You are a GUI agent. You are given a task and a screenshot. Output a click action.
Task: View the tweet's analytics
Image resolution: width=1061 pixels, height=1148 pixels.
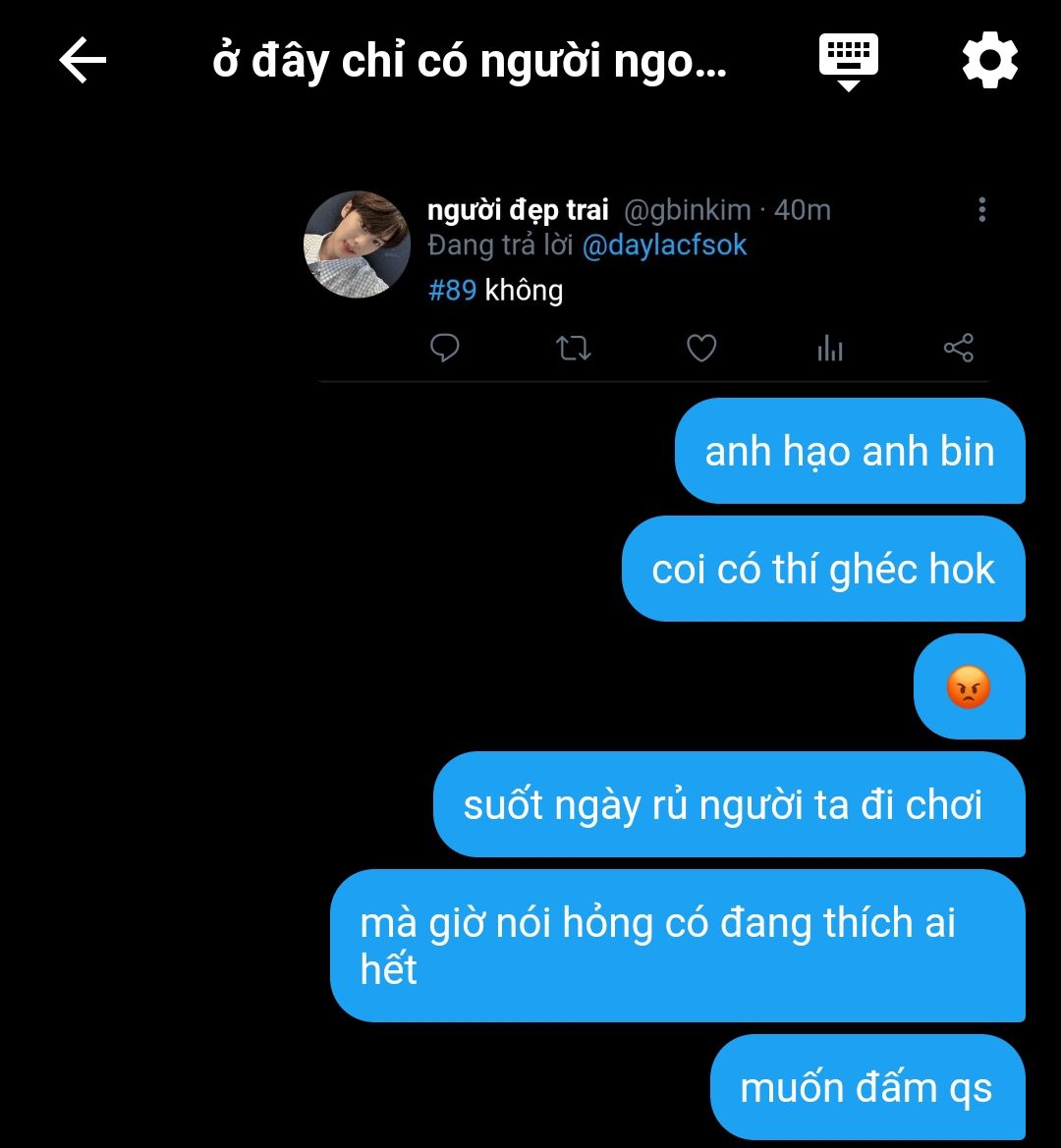pyautogui.click(x=830, y=348)
